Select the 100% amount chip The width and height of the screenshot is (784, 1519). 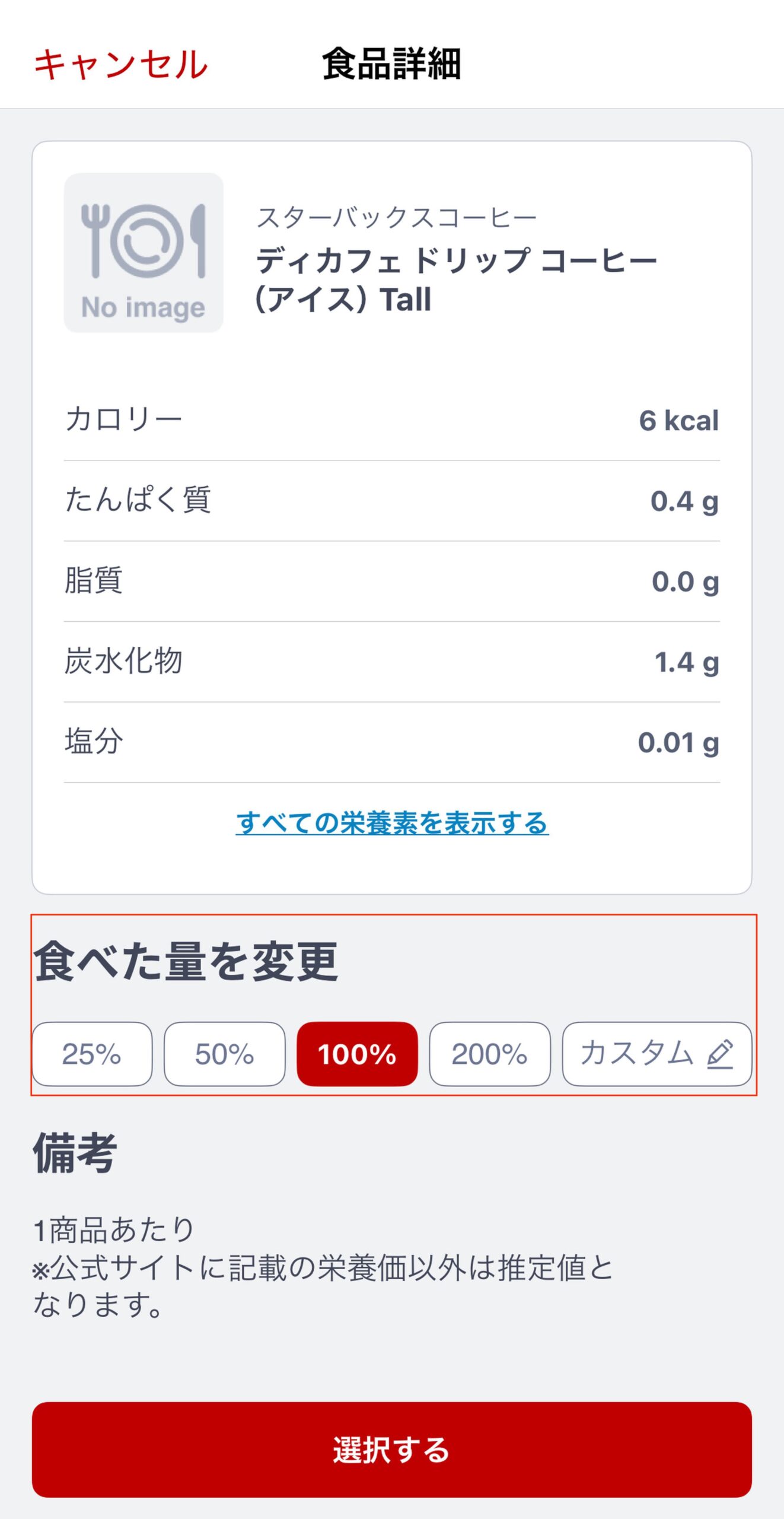pyautogui.click(x=357, y=1054)
